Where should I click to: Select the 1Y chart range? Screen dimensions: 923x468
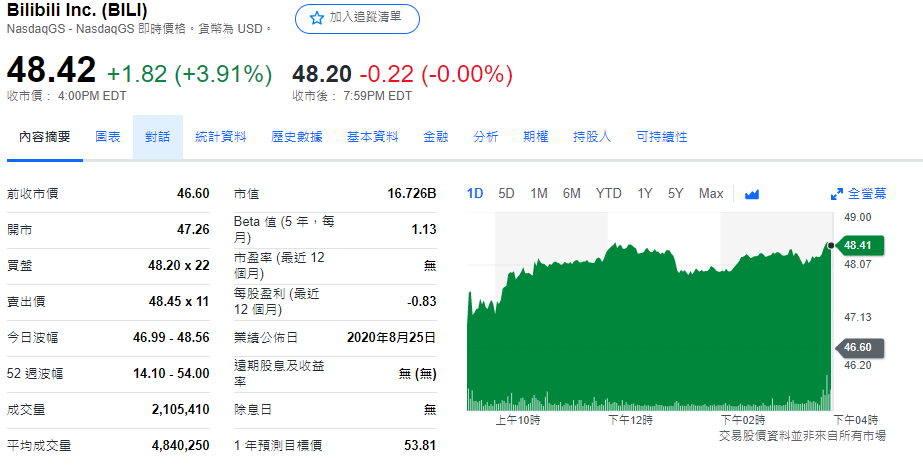pyautogui.click(x=645, y=193)
